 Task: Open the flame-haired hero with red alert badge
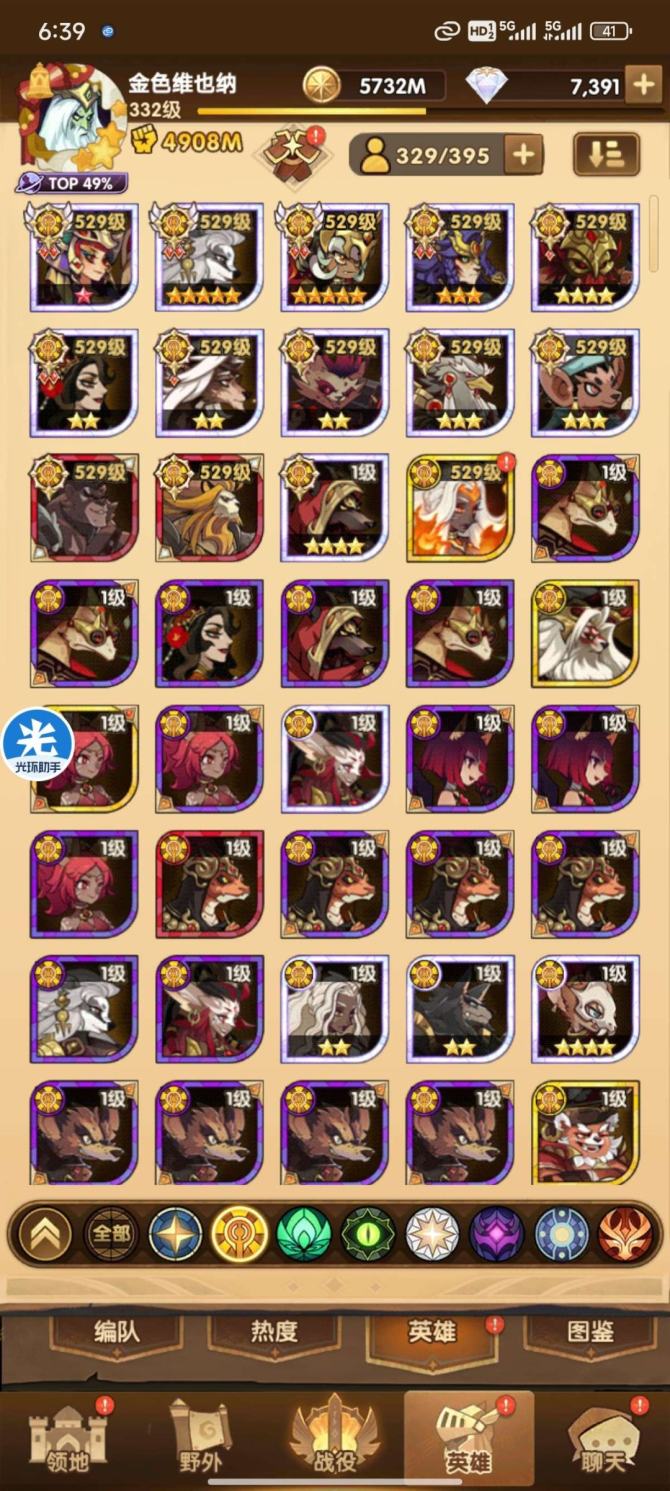[x=460, y=508]
